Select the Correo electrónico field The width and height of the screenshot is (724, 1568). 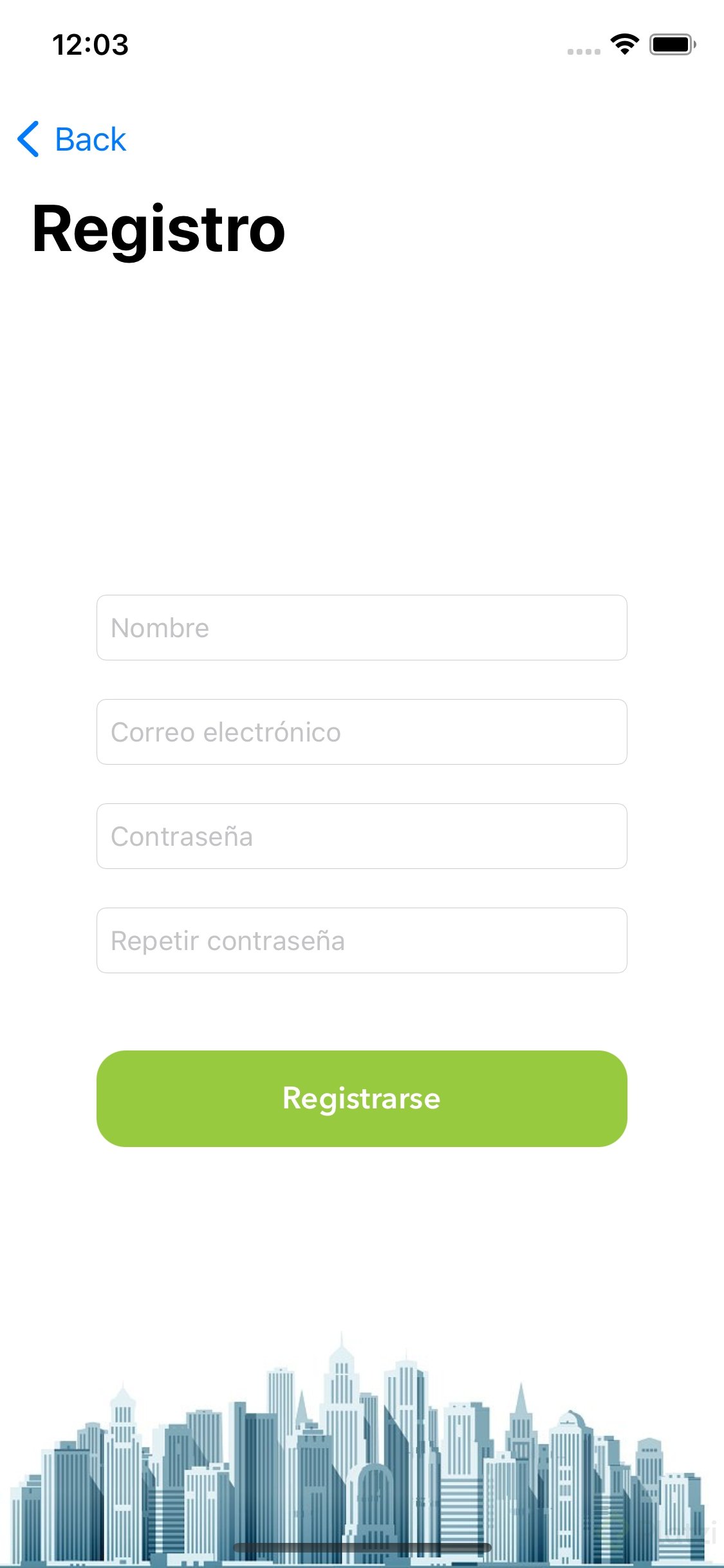tap(362, 732)
